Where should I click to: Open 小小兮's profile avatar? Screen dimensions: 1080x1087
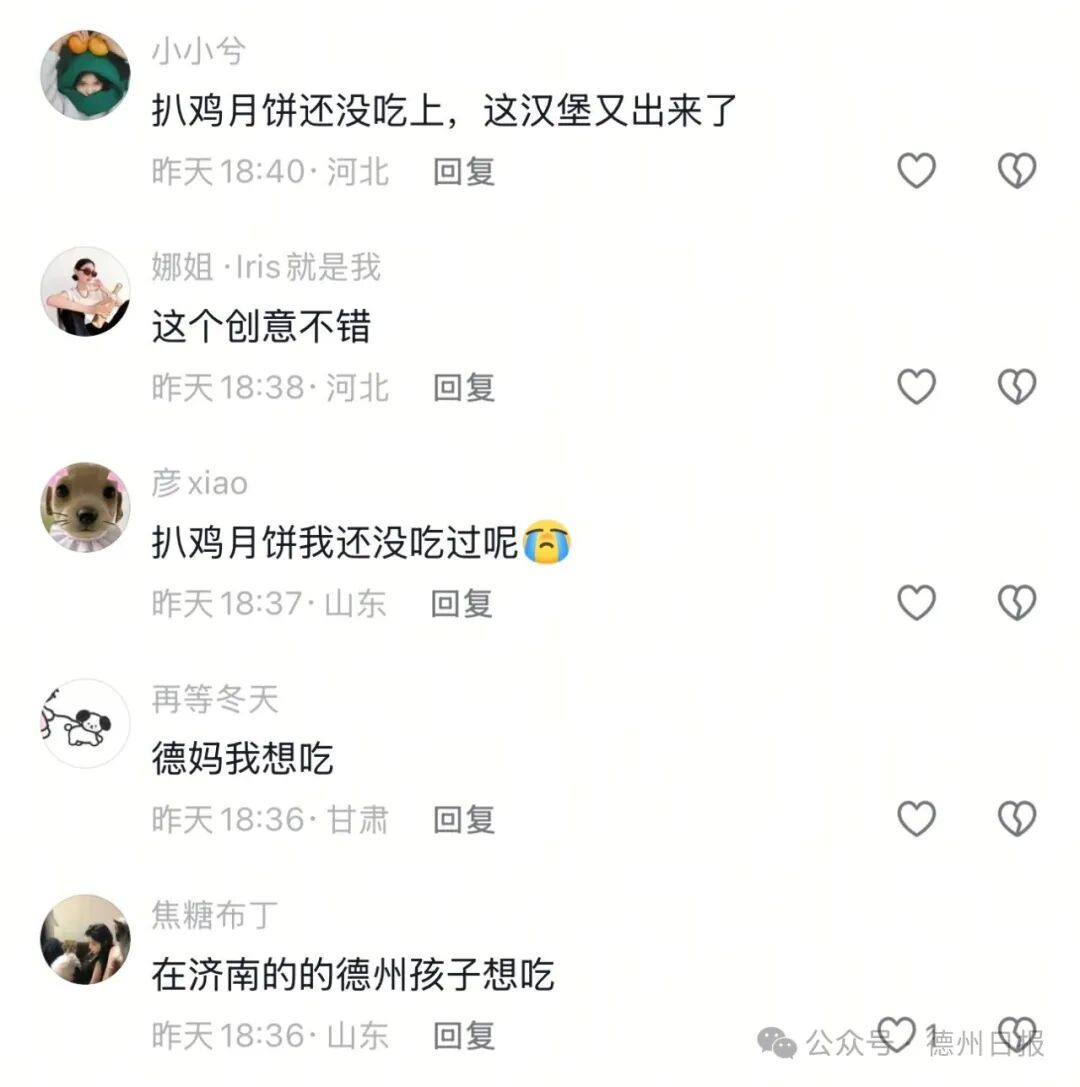[85, 76]
